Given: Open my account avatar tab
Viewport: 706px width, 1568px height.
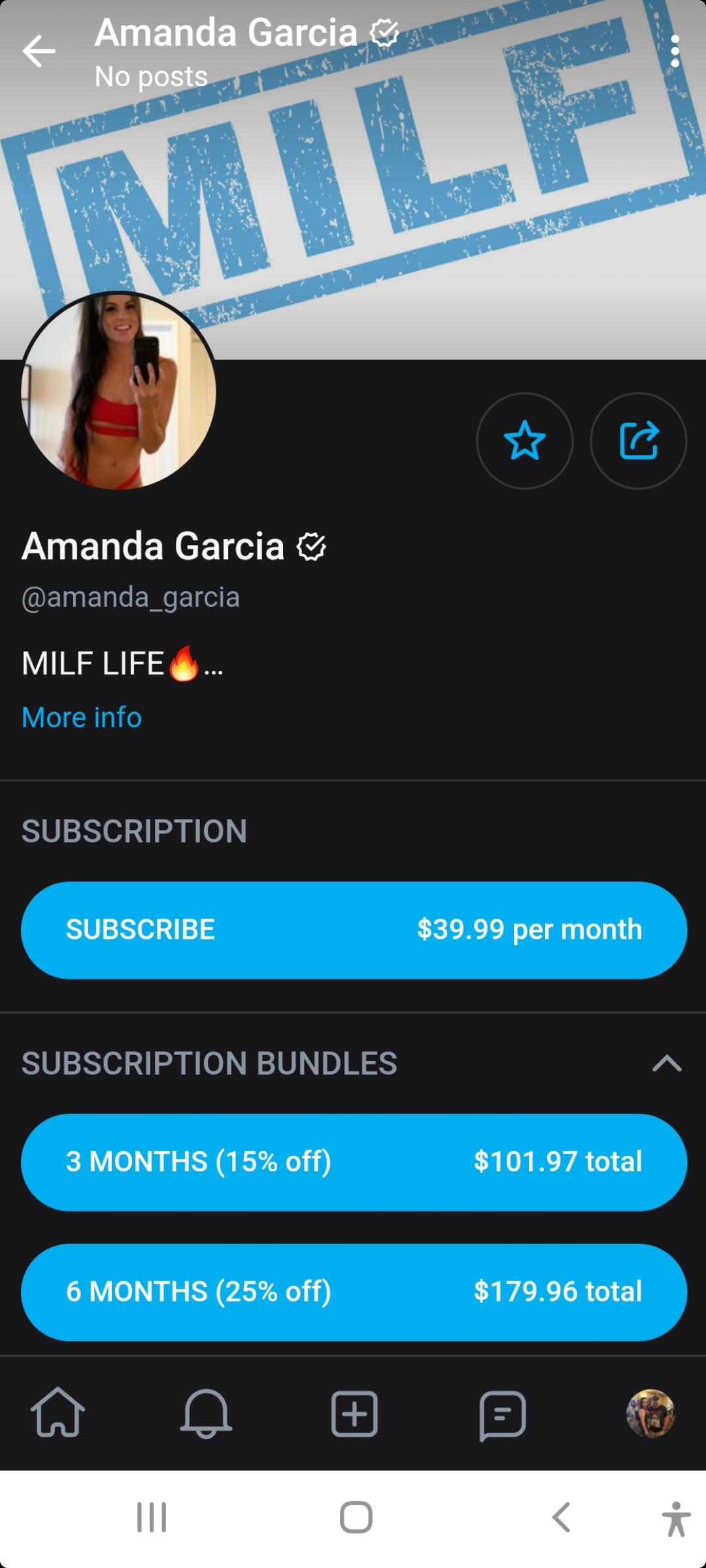Looking at the screenshot, I should click(x=650, y=1413).
